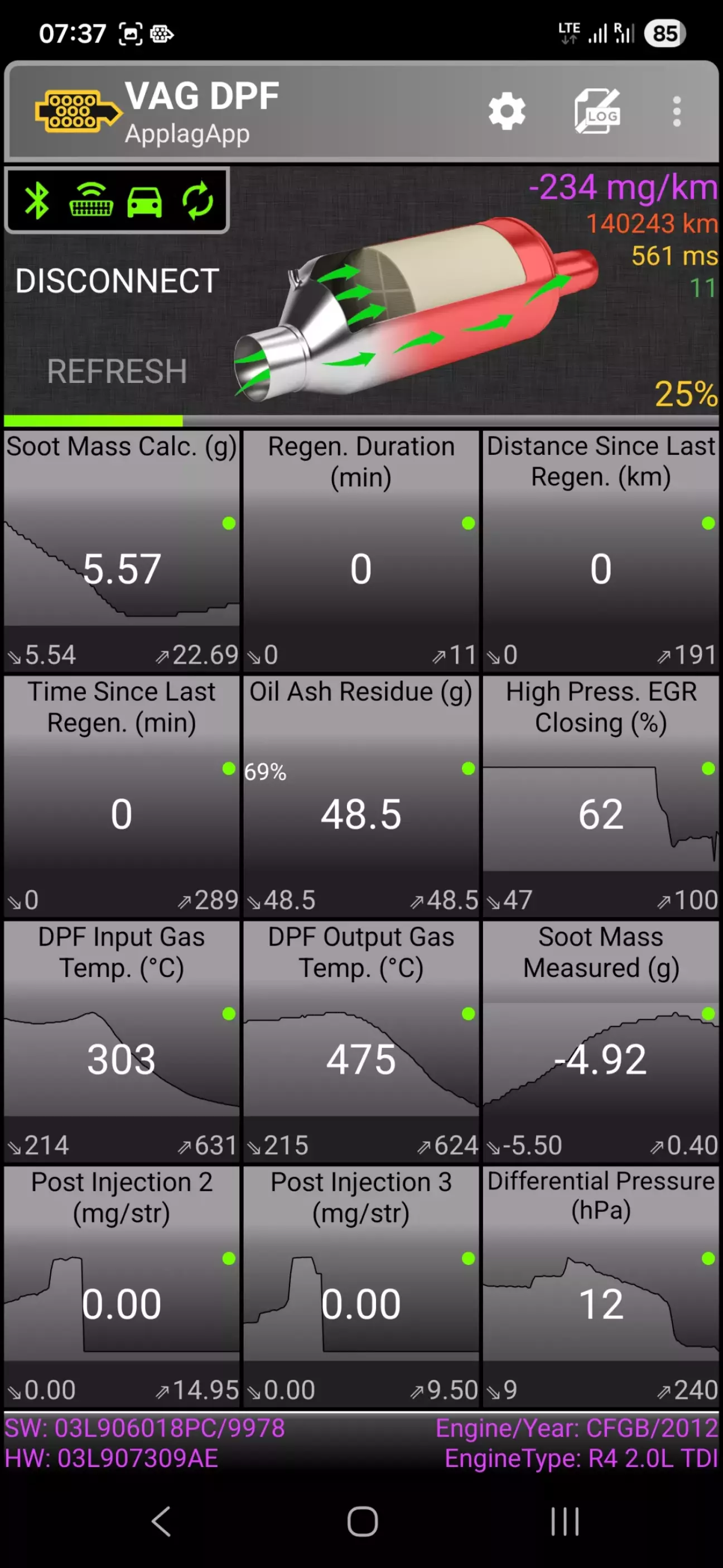Go to the home screen
Screen dimensions: 723x1568
click(x=362, y=1522)
